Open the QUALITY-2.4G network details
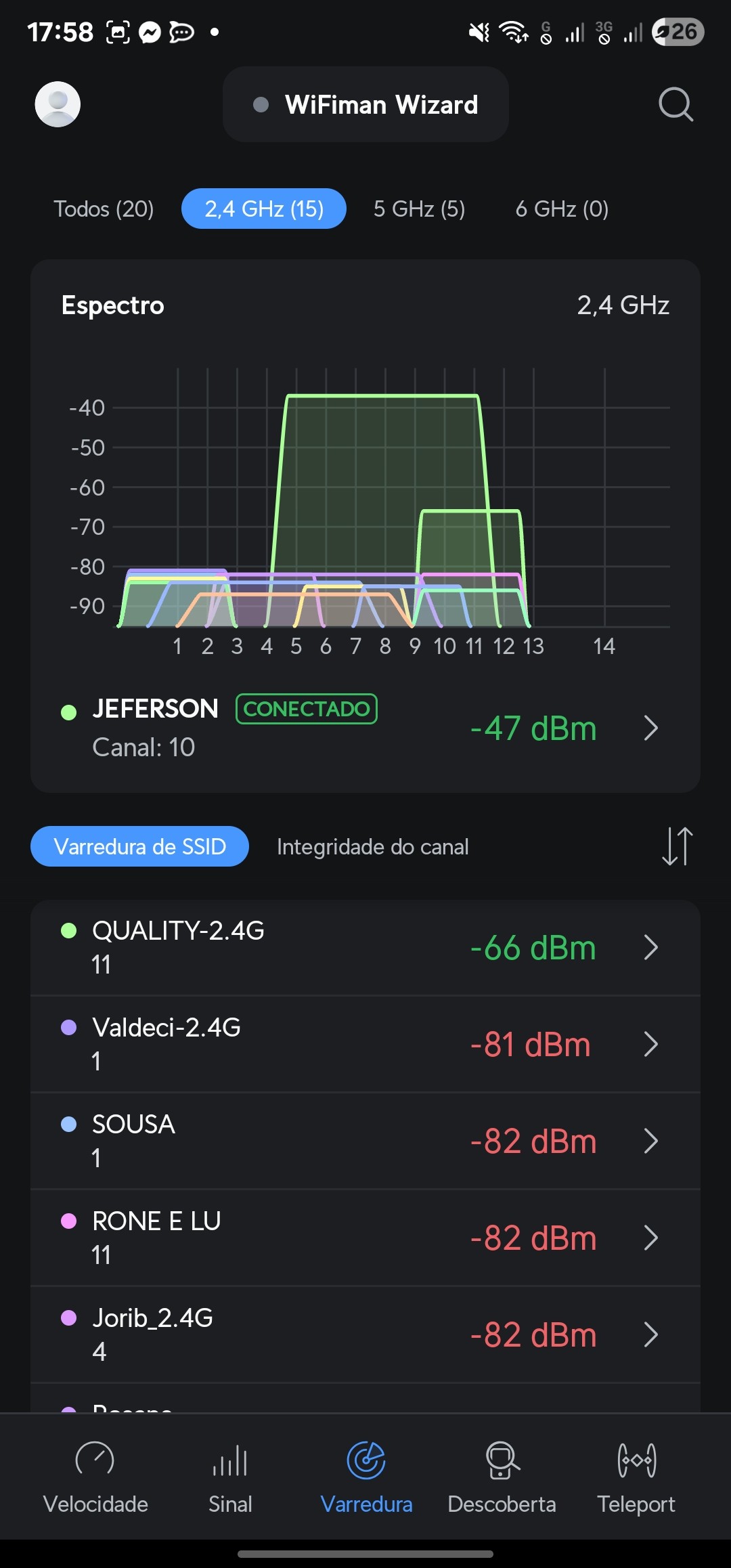The image size is (731, 1568). point(365,947)
